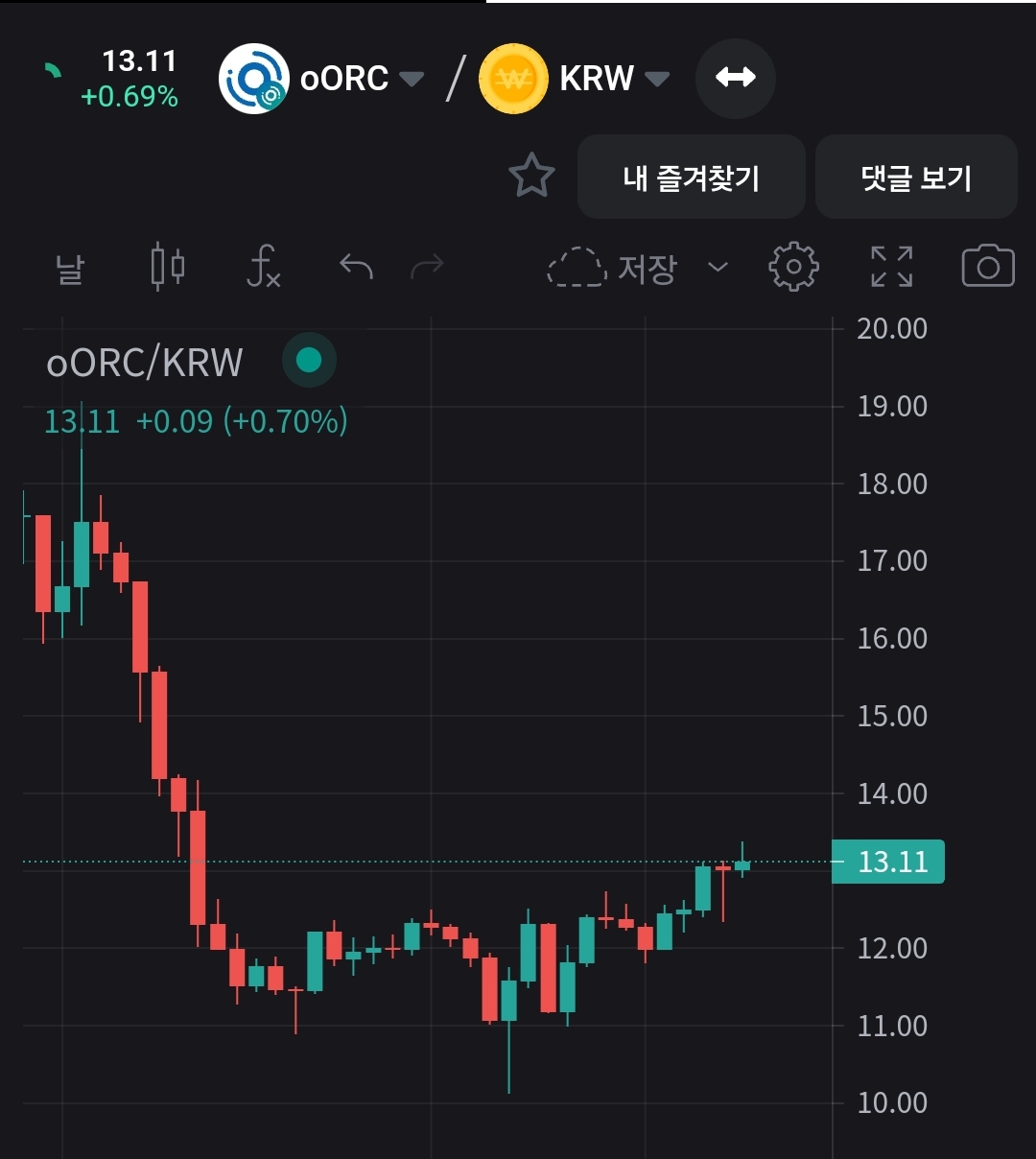Save the chart layout with 저장
This screenshot has height=1159, width=1036.
tap(614, 268)
